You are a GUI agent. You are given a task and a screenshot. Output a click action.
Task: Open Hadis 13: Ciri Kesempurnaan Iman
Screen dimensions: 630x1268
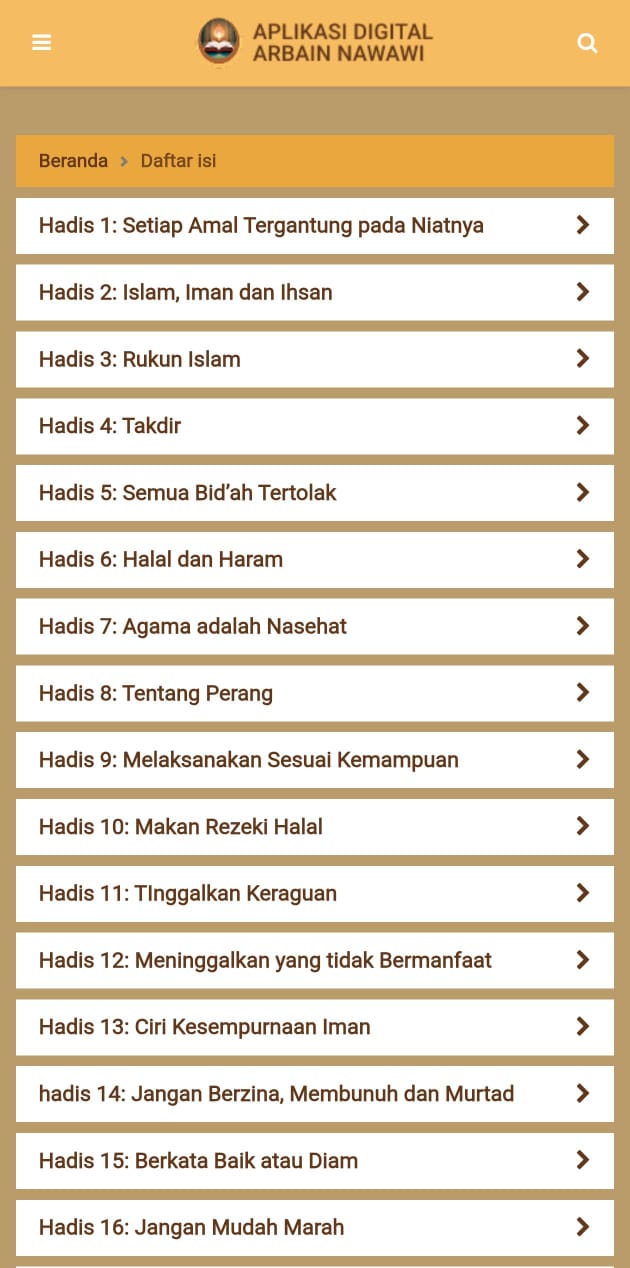click(314, 1027)
